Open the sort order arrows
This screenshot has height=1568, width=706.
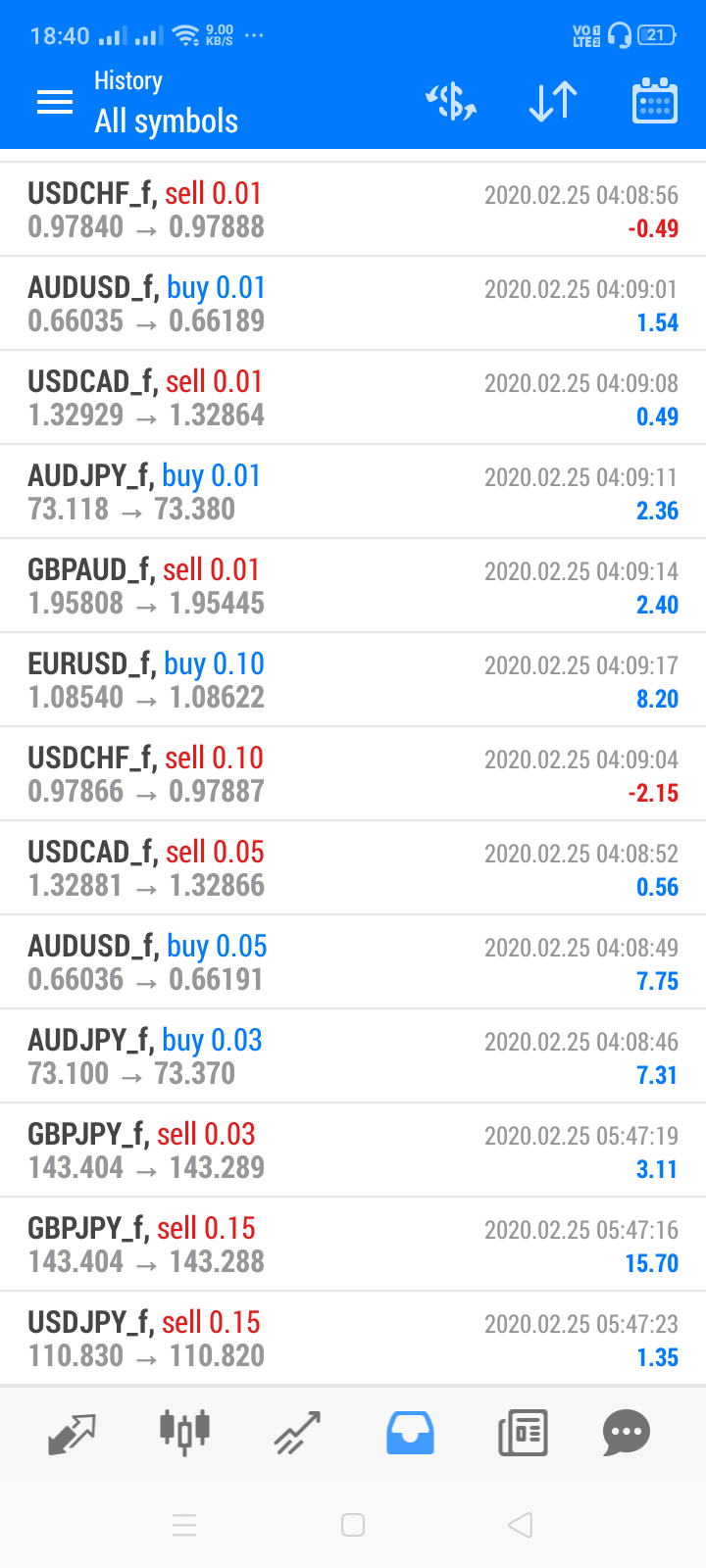(553, 102)
